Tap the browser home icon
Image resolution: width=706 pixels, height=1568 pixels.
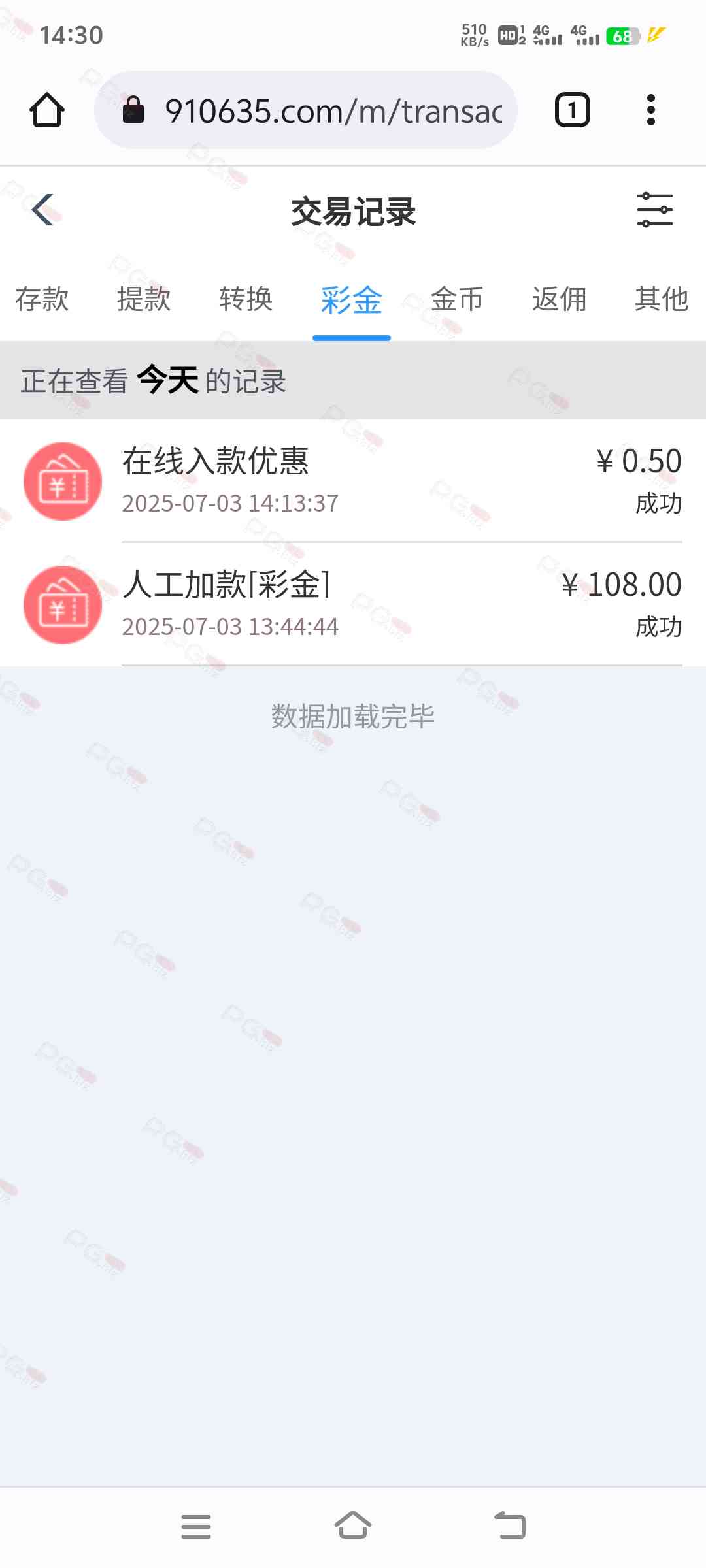[x=47, y=110]
